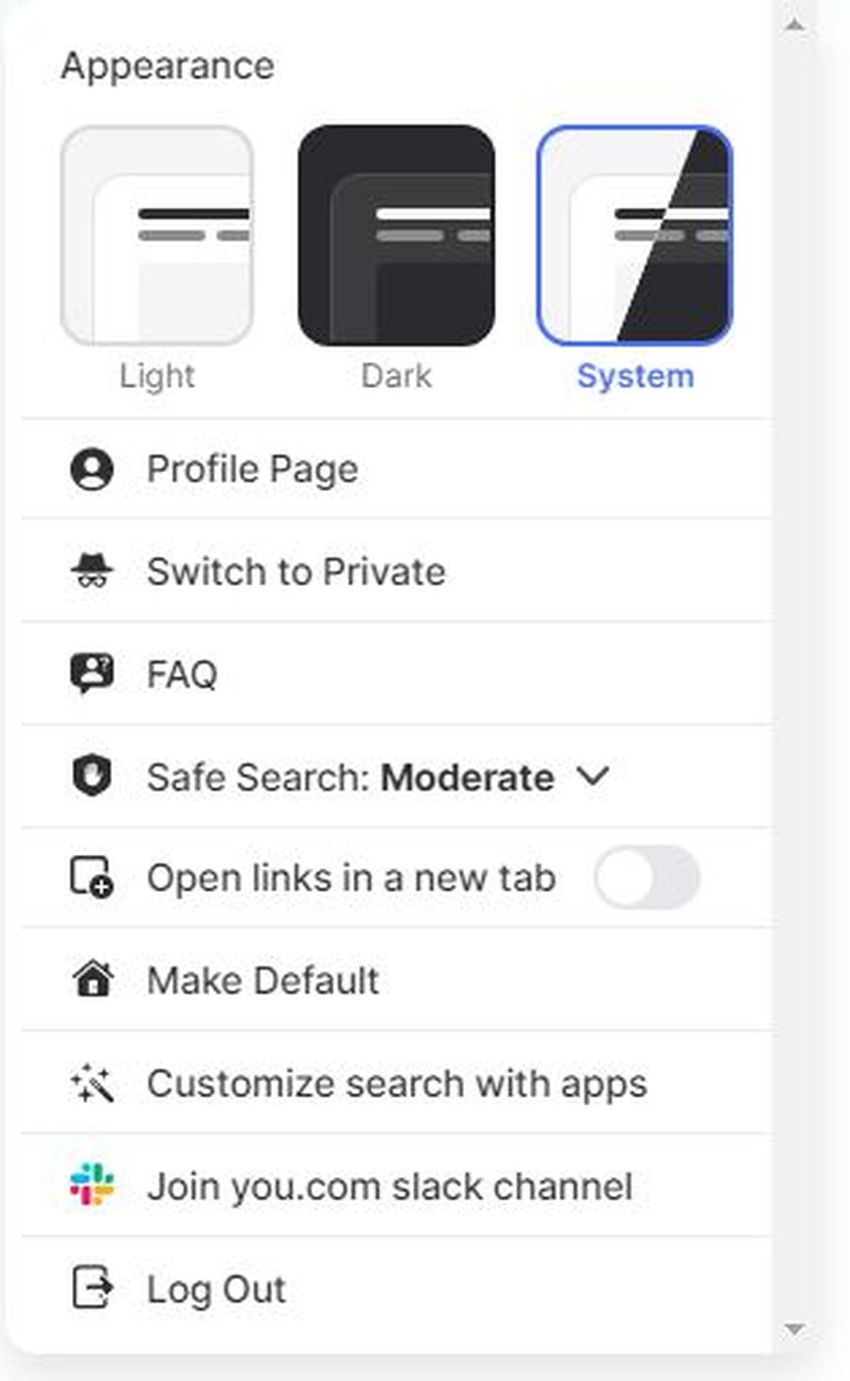Switch to Private mode
This screenshot has height=1381, width=850.
[x=295, y=572]
